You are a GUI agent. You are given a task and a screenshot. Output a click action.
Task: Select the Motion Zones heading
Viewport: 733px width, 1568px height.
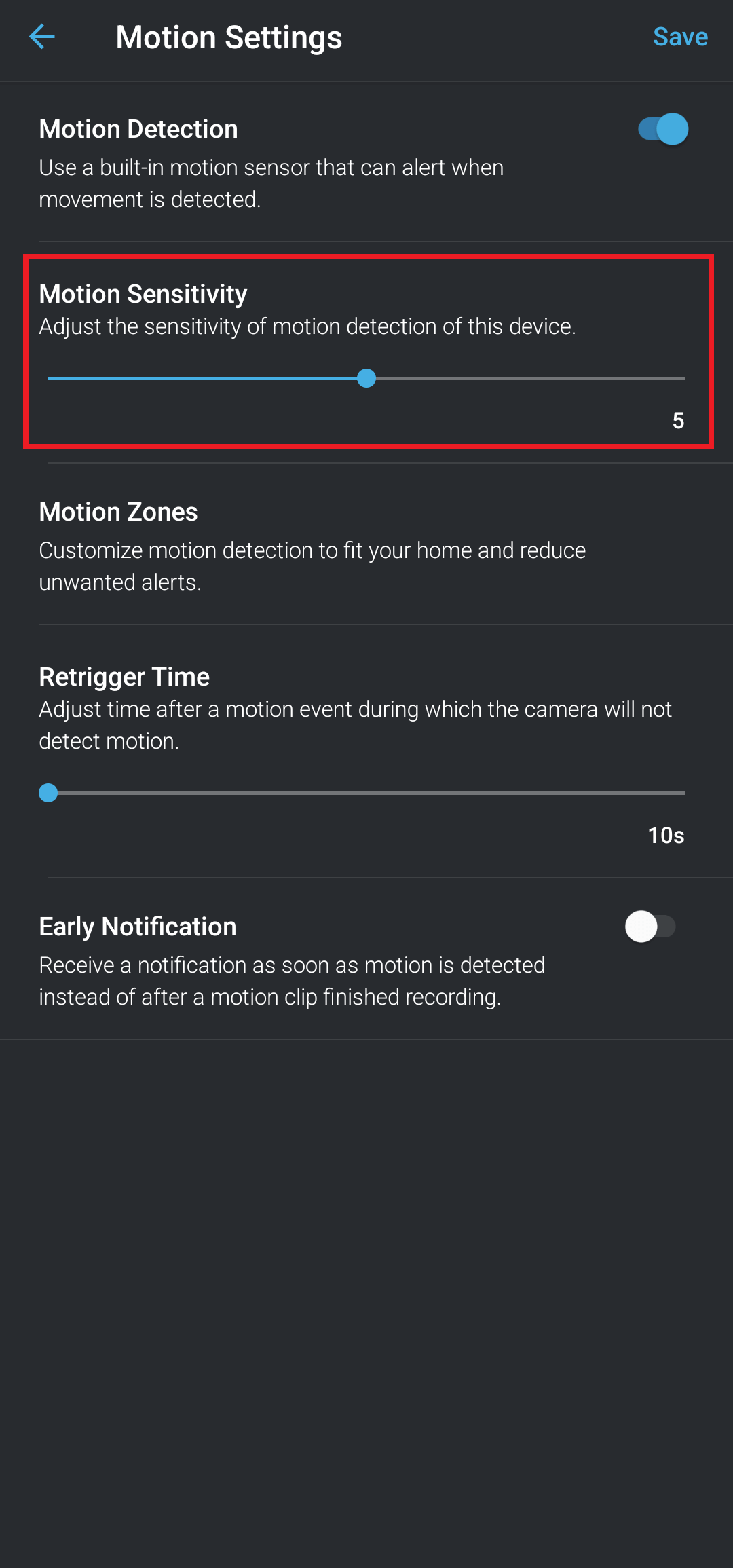(118, 512)
